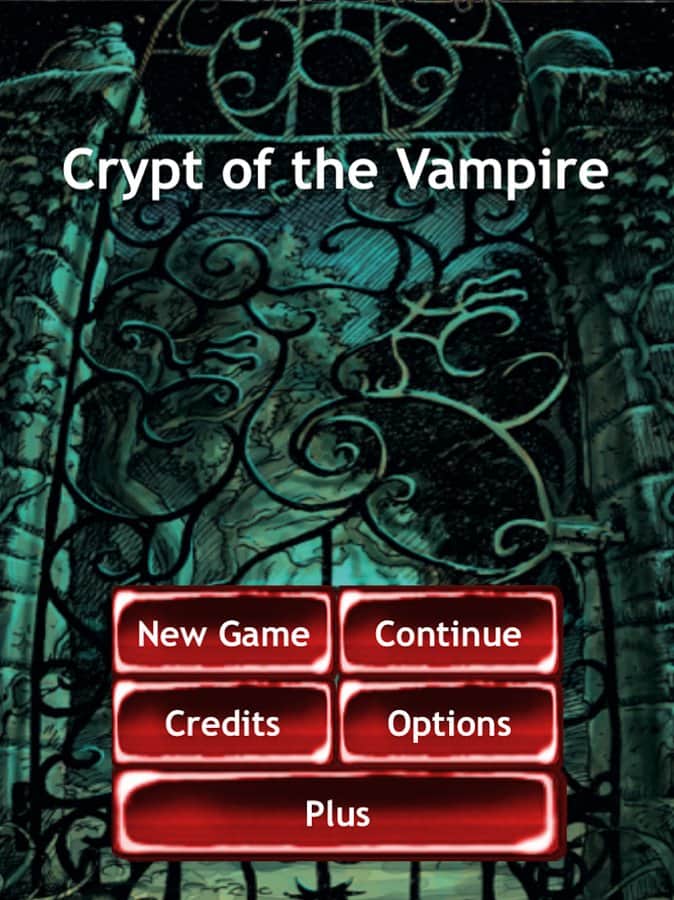Tap the Continue button
Image resolution: width=674 pixels, height=900 pixels.
click(448, 633)
